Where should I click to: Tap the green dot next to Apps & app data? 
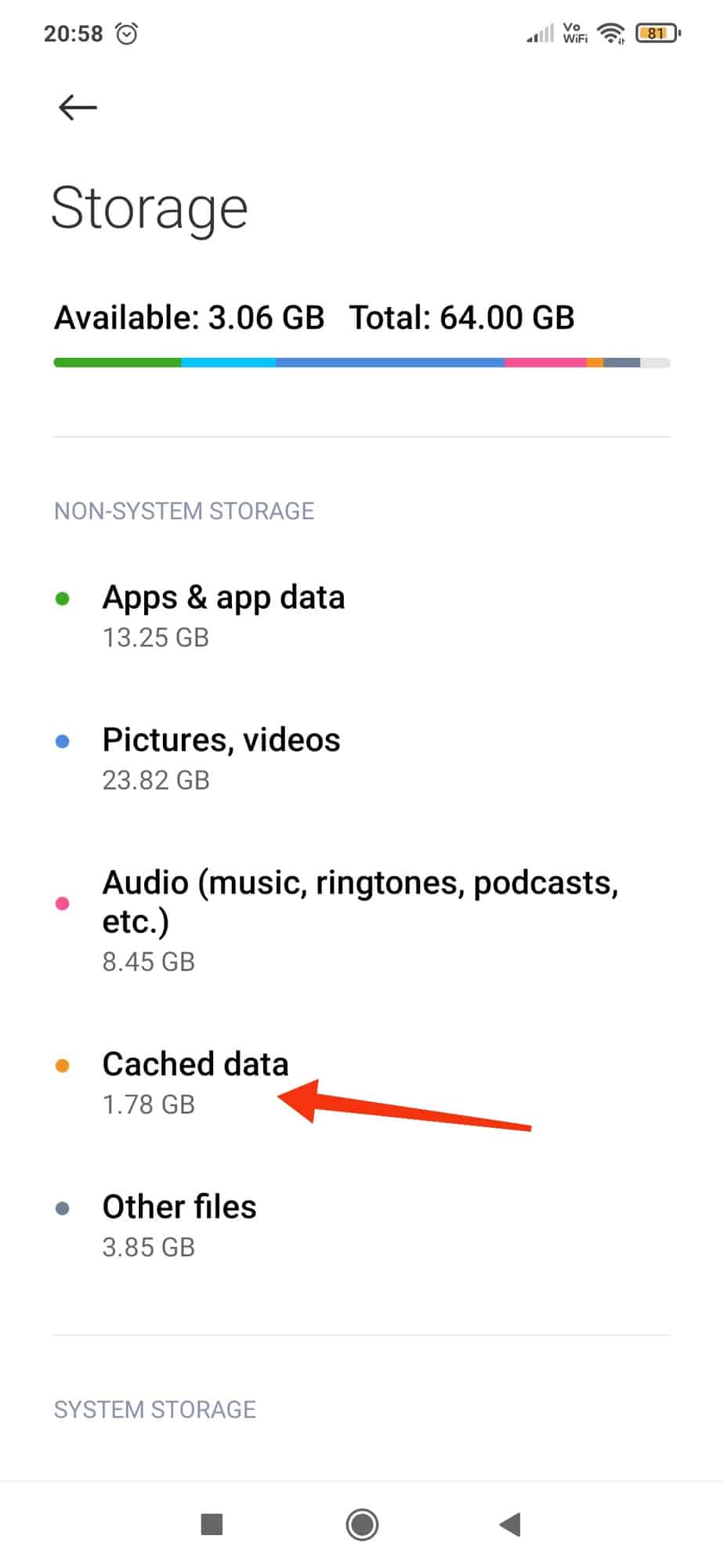[63, 598]
